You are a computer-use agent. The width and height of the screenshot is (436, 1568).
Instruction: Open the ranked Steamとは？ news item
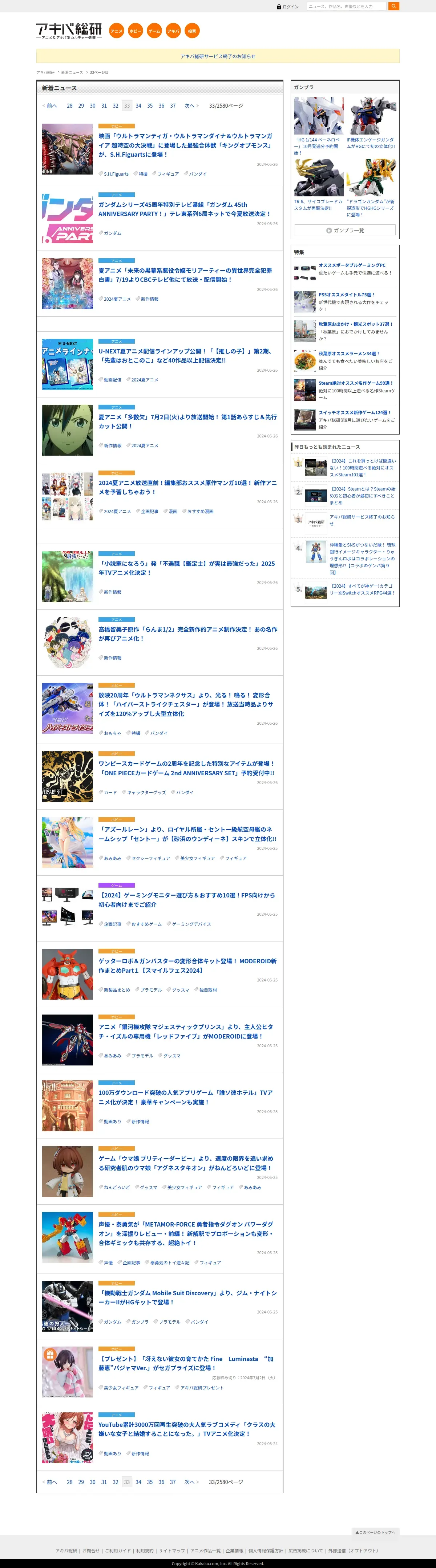click(x=362, y=496)
